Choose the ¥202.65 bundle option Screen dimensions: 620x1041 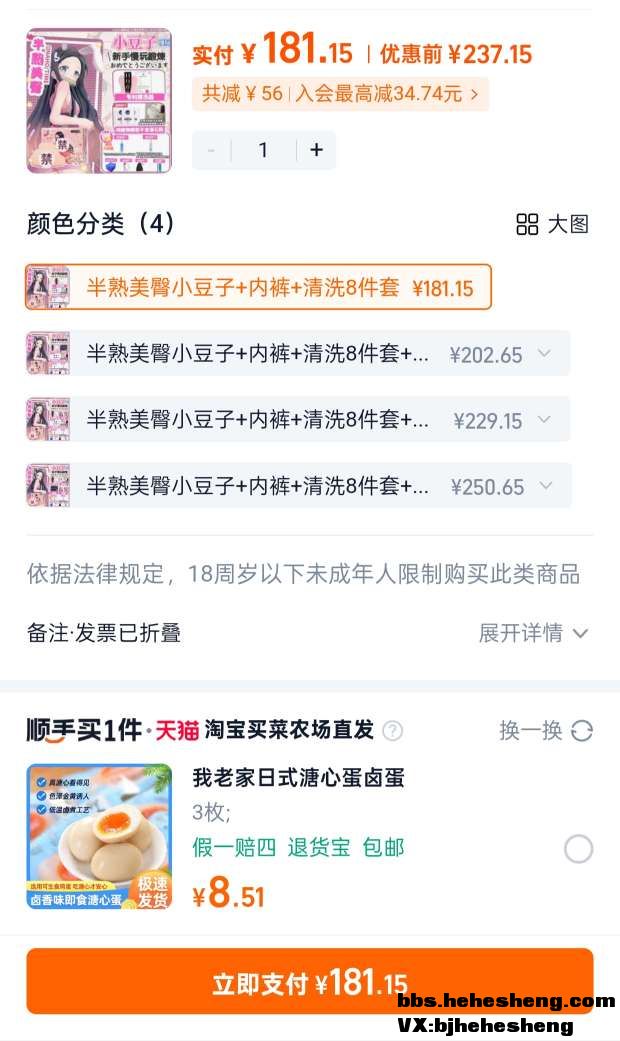(x=298, y=354)
